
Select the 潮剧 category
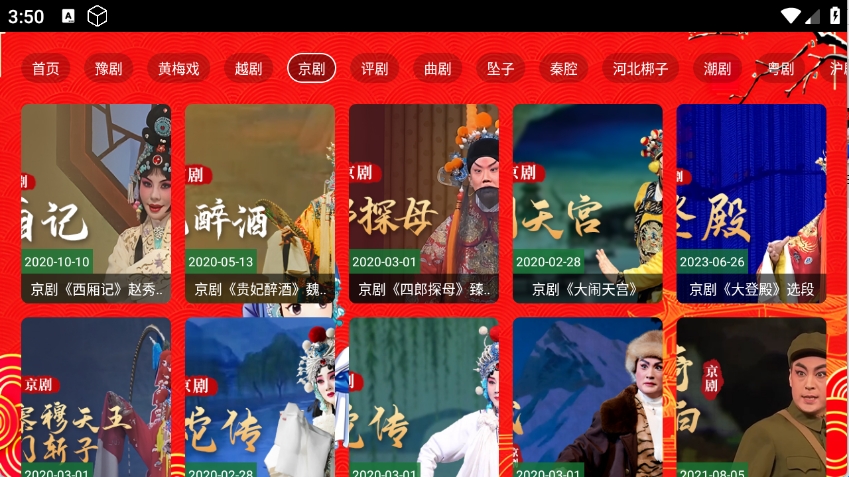pos(716,69)
